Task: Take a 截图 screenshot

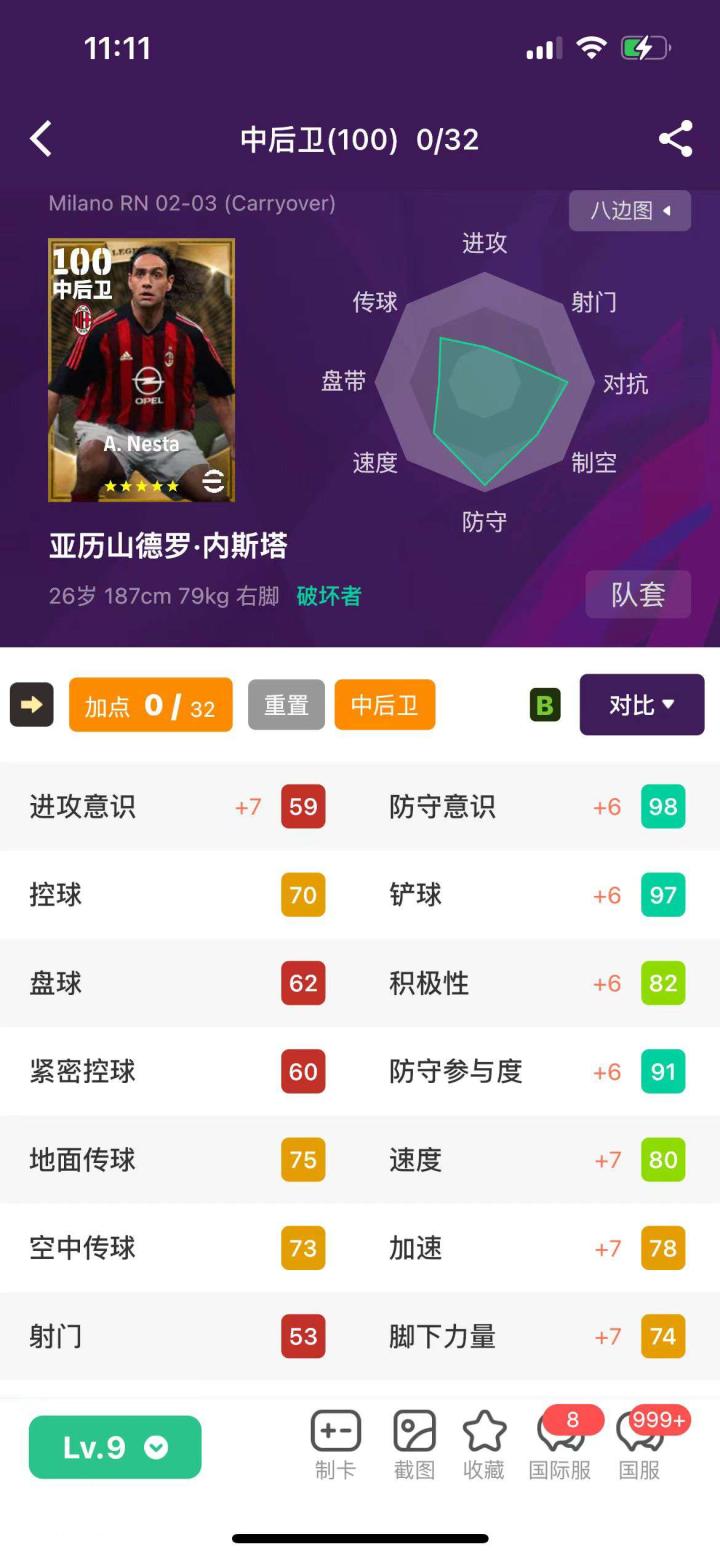Action: point(414,1445)
